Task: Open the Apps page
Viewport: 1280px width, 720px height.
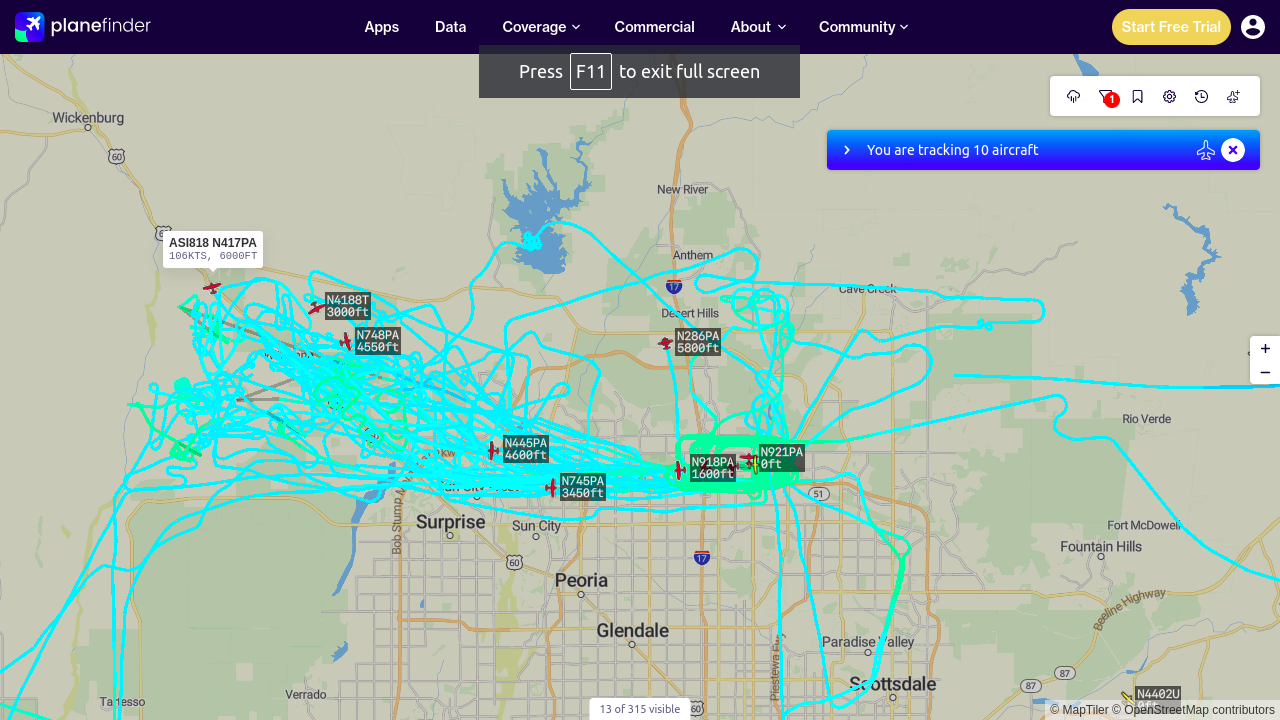Action: (x=382, y=27)
